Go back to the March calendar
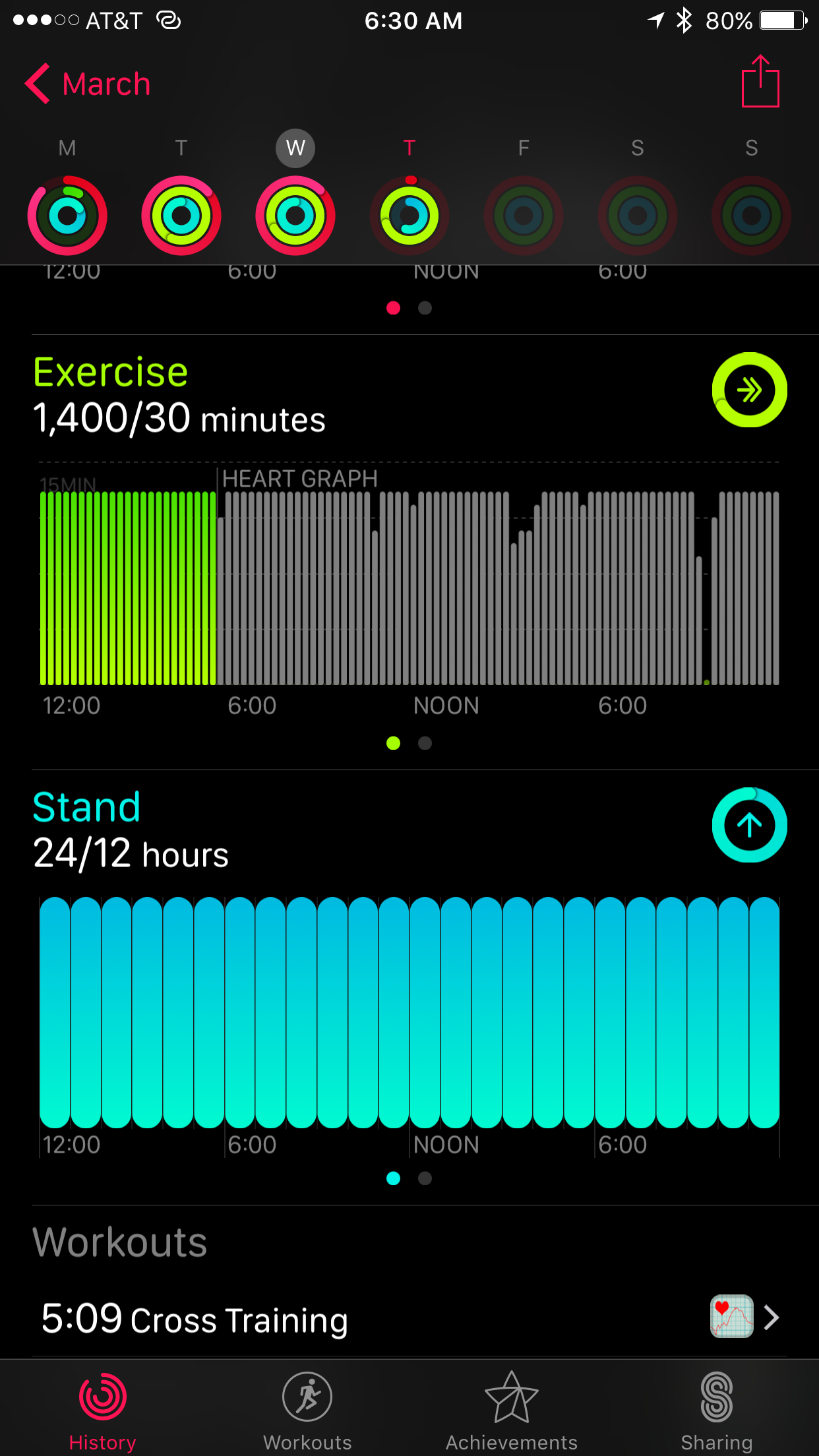This screenshot has width=819, height=1456. click(88, 84)
